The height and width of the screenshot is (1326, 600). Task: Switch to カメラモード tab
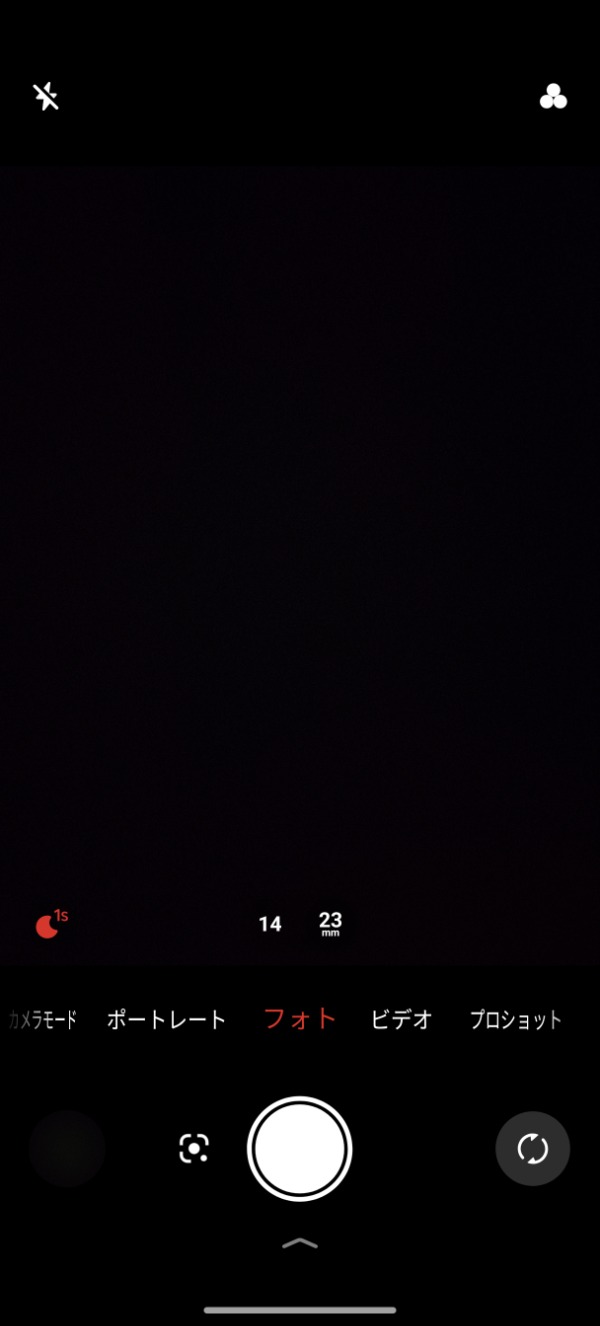42,1020
